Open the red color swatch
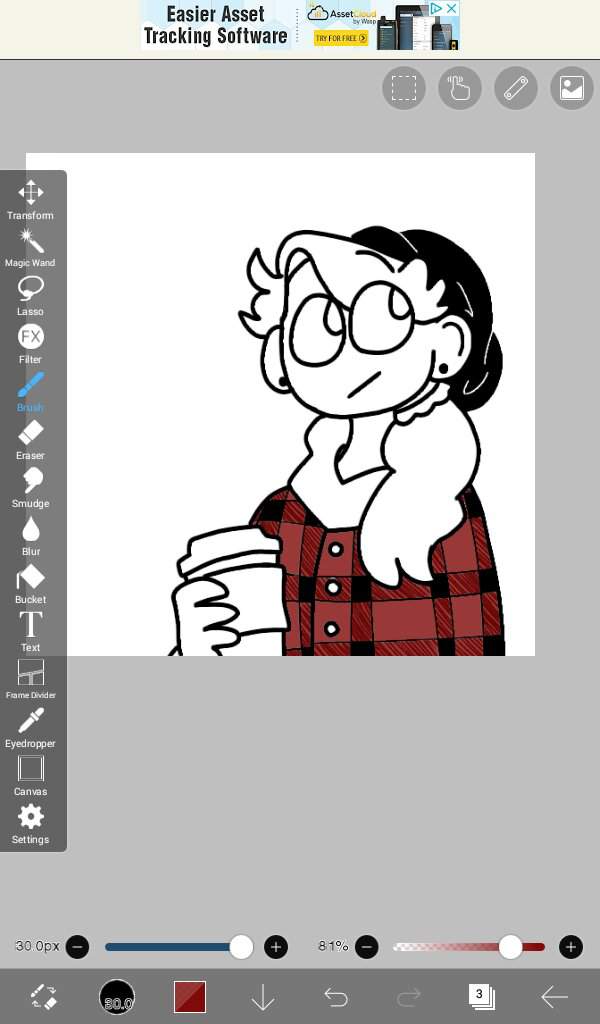Viewport: 600px width, 1024px height. point(190,997)
